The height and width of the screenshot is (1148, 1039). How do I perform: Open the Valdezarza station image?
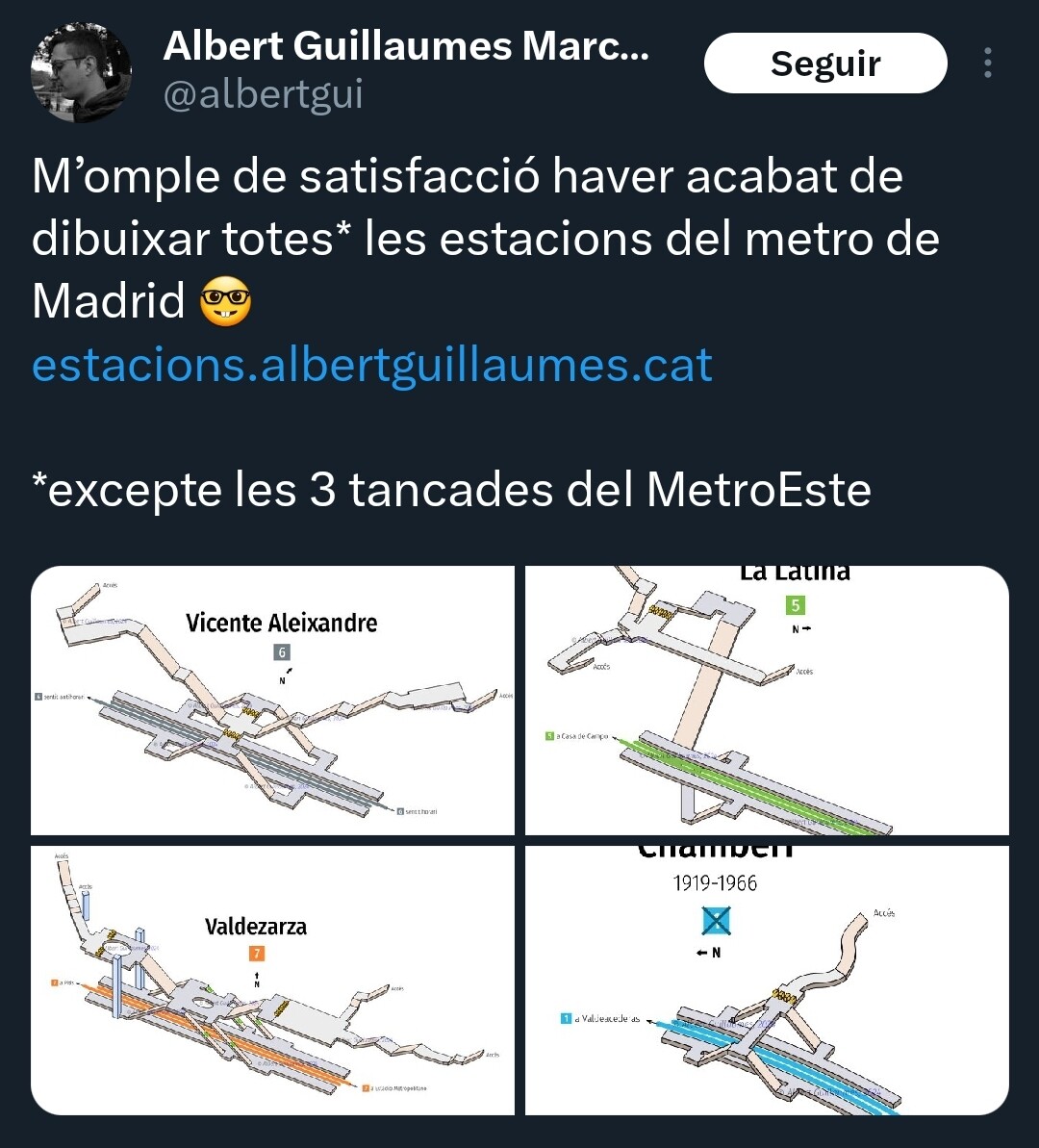point(273,980)
